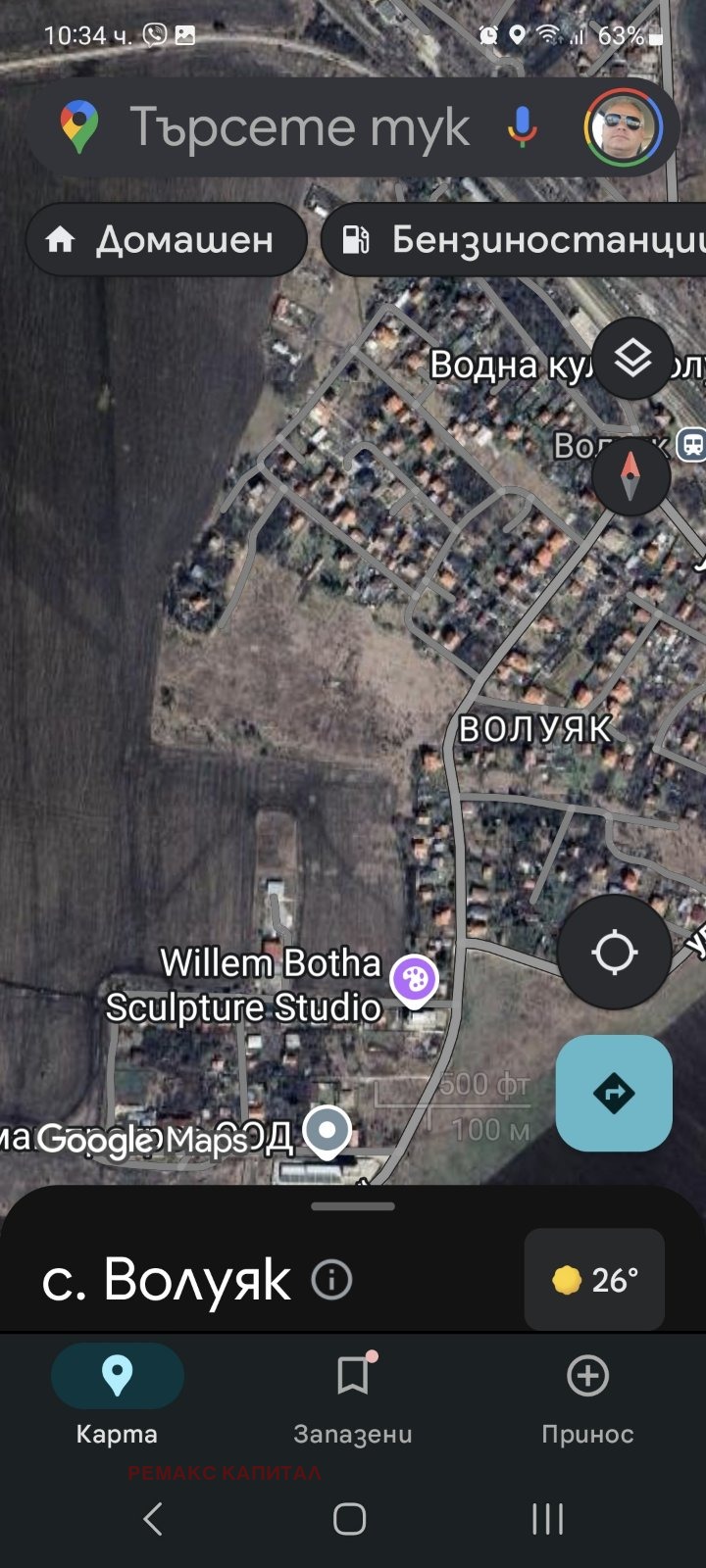Open the Търсете тук search field
Image resolution: width=706 pixels, height=1568 pixels.
(299, 127)
